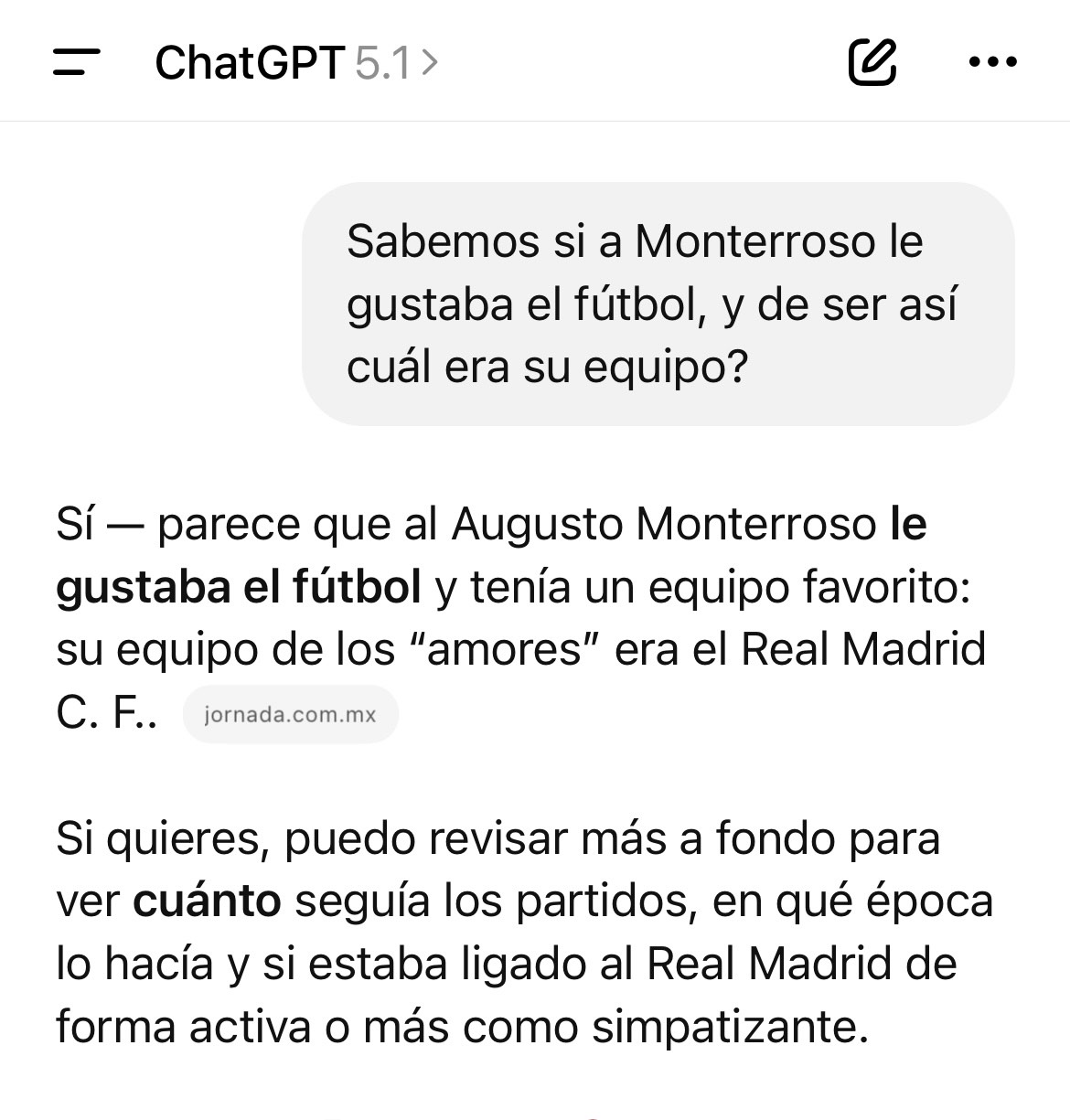
Task: Open the three-dot overflow menu
Action: tap(992, 62)
